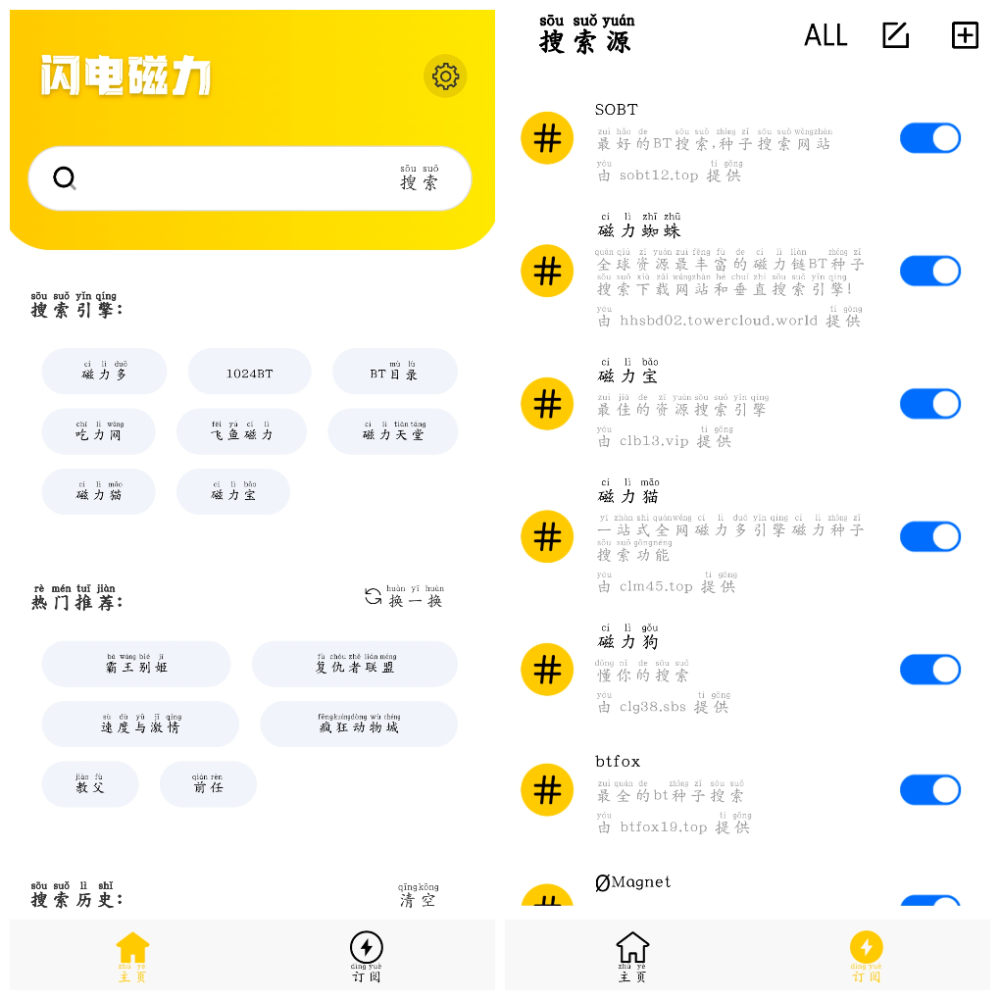Toggle the SOBT source switch
The width and height of the screenshot is (1000, 1000).
tap(930, 138)
